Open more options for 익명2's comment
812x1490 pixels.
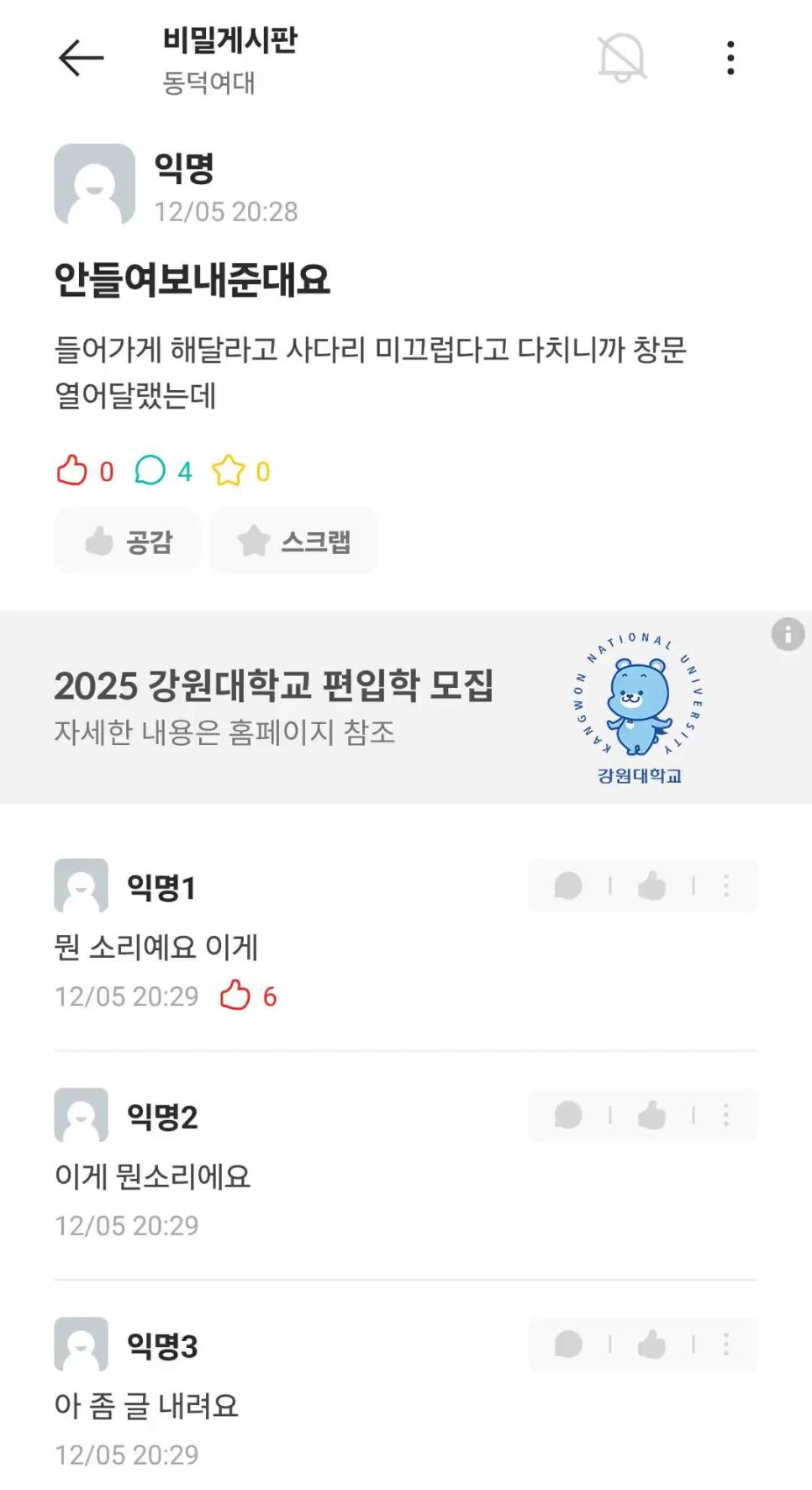coord(726,1115)
